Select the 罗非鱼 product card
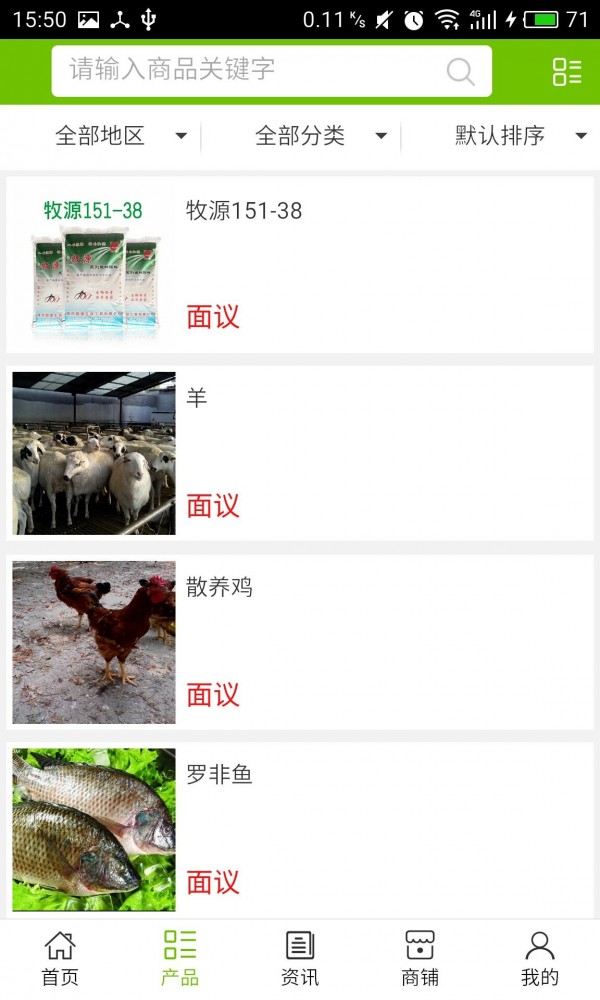The width and height of the screenshot is (600, 1000). [x=300, y=829]
